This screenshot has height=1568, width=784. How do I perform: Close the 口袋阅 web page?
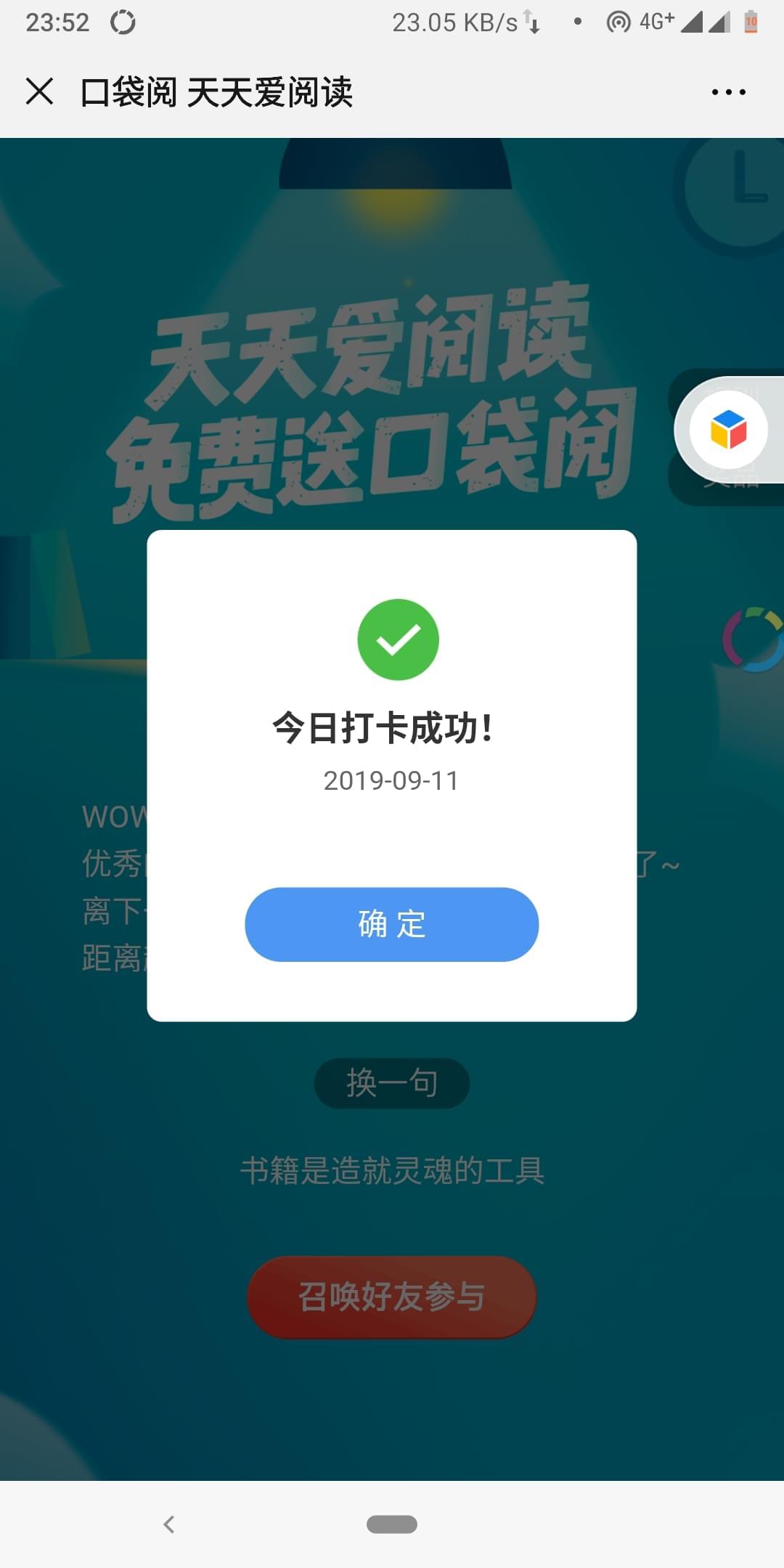pyautogui.click(x=39, y=92)
